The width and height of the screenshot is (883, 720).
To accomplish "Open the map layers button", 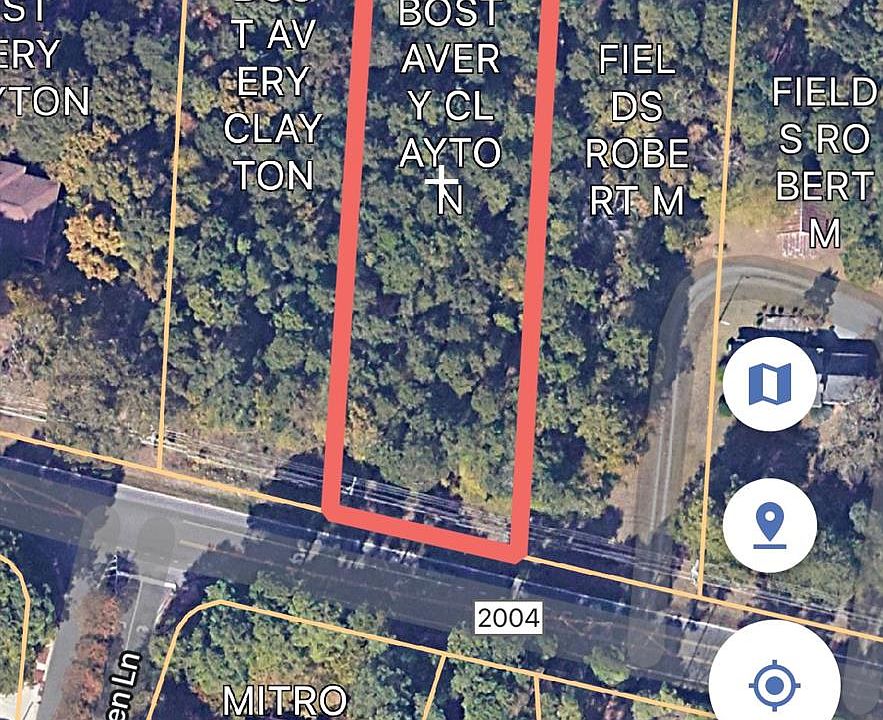I will tap(769, 384).
